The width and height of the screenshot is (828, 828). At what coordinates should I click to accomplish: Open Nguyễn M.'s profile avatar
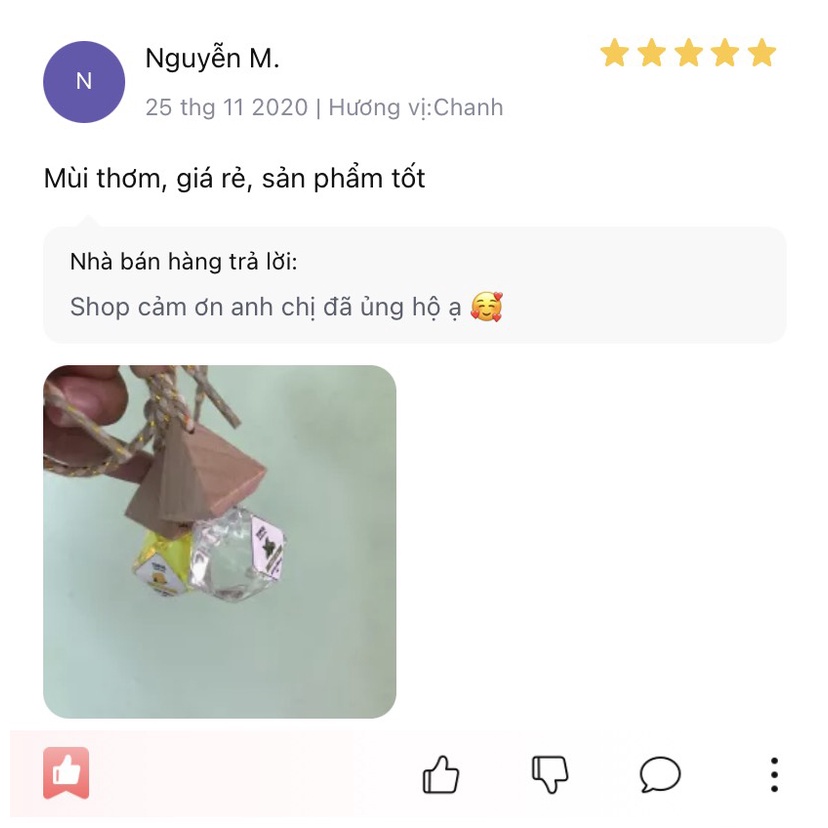[84, 82]
